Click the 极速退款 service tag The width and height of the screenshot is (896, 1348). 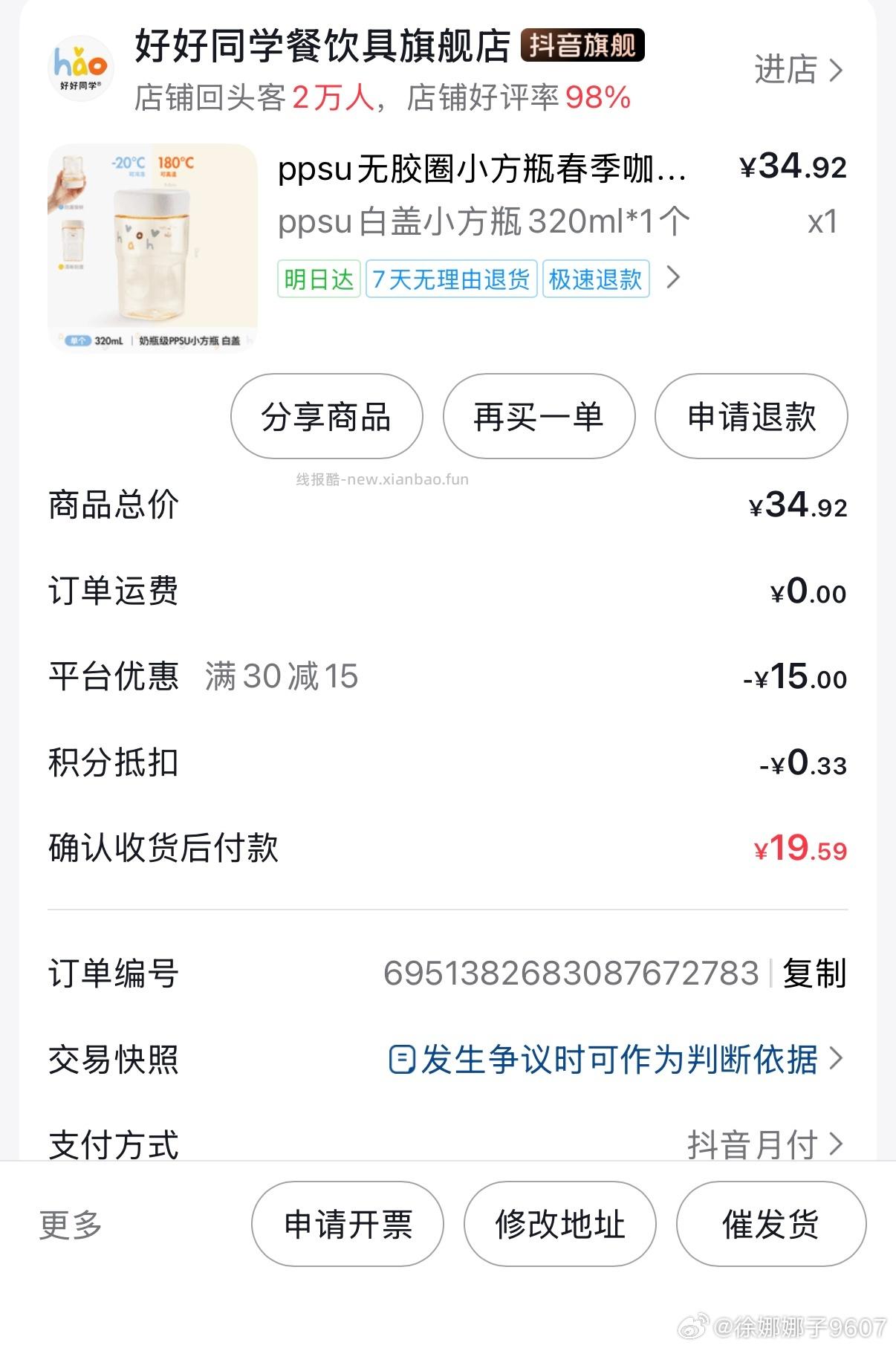coord(594,278)
